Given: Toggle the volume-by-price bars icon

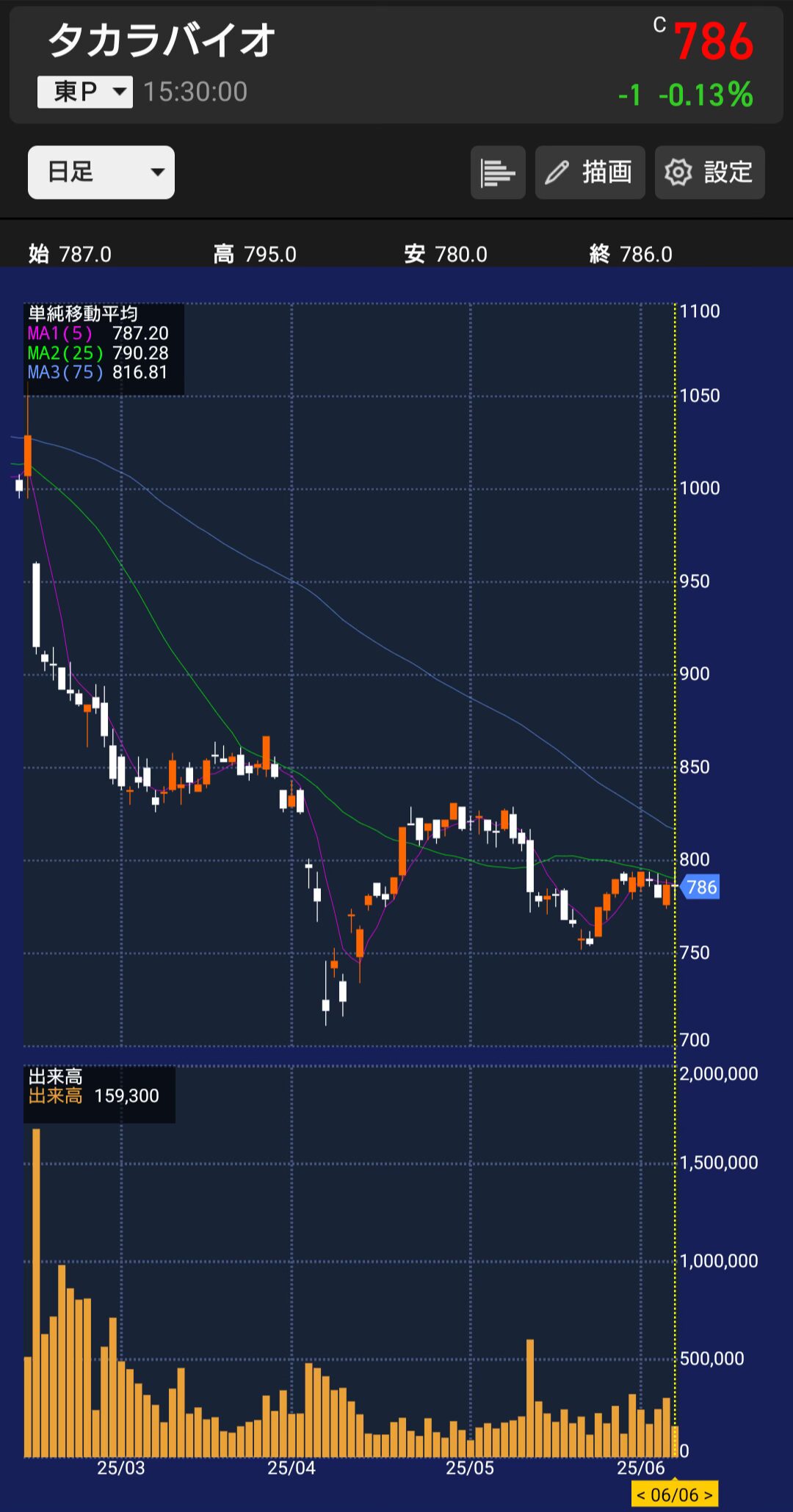Looking at the screenshot, I should click(498, 172).
